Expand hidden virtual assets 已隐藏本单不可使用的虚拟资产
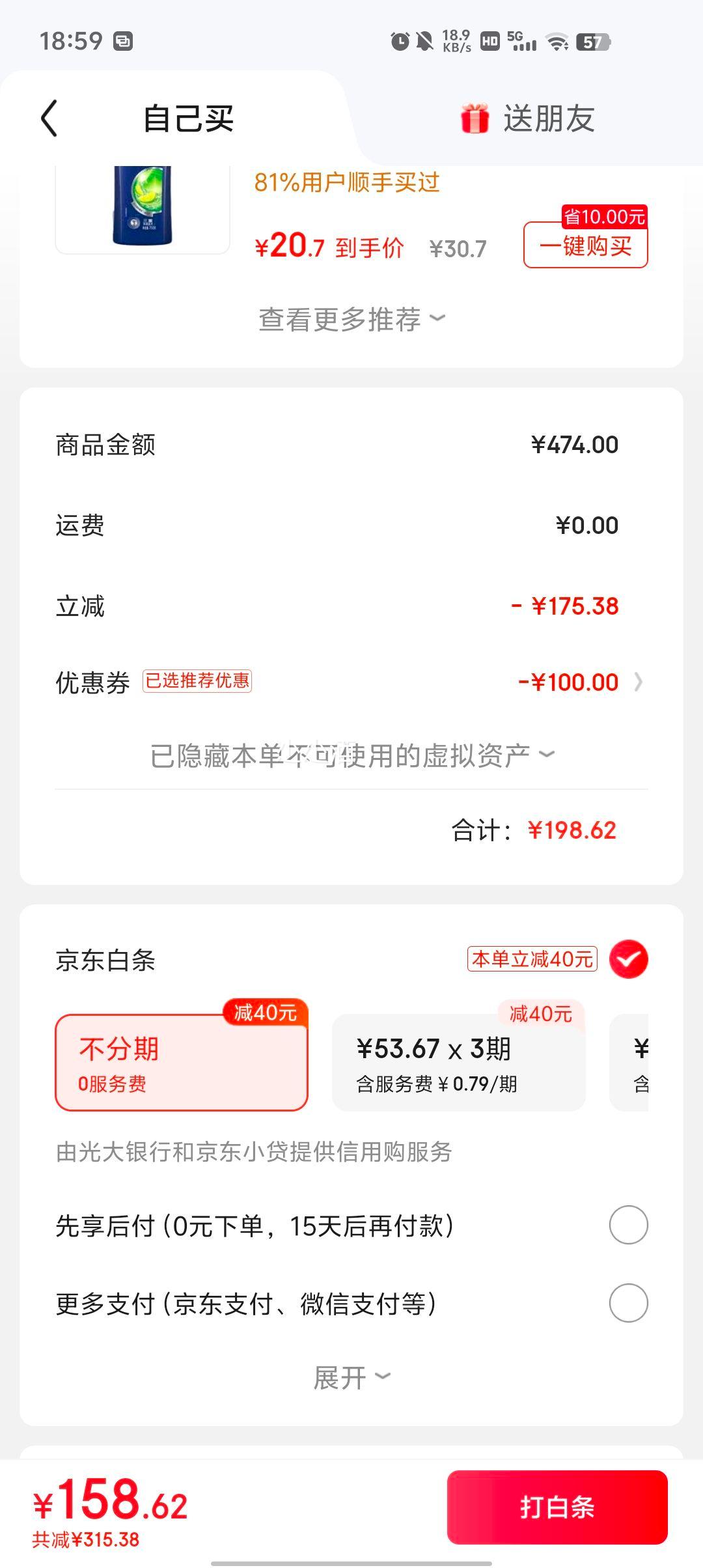703x1568 pixels. pyautogui.click(x=351, y=755)
